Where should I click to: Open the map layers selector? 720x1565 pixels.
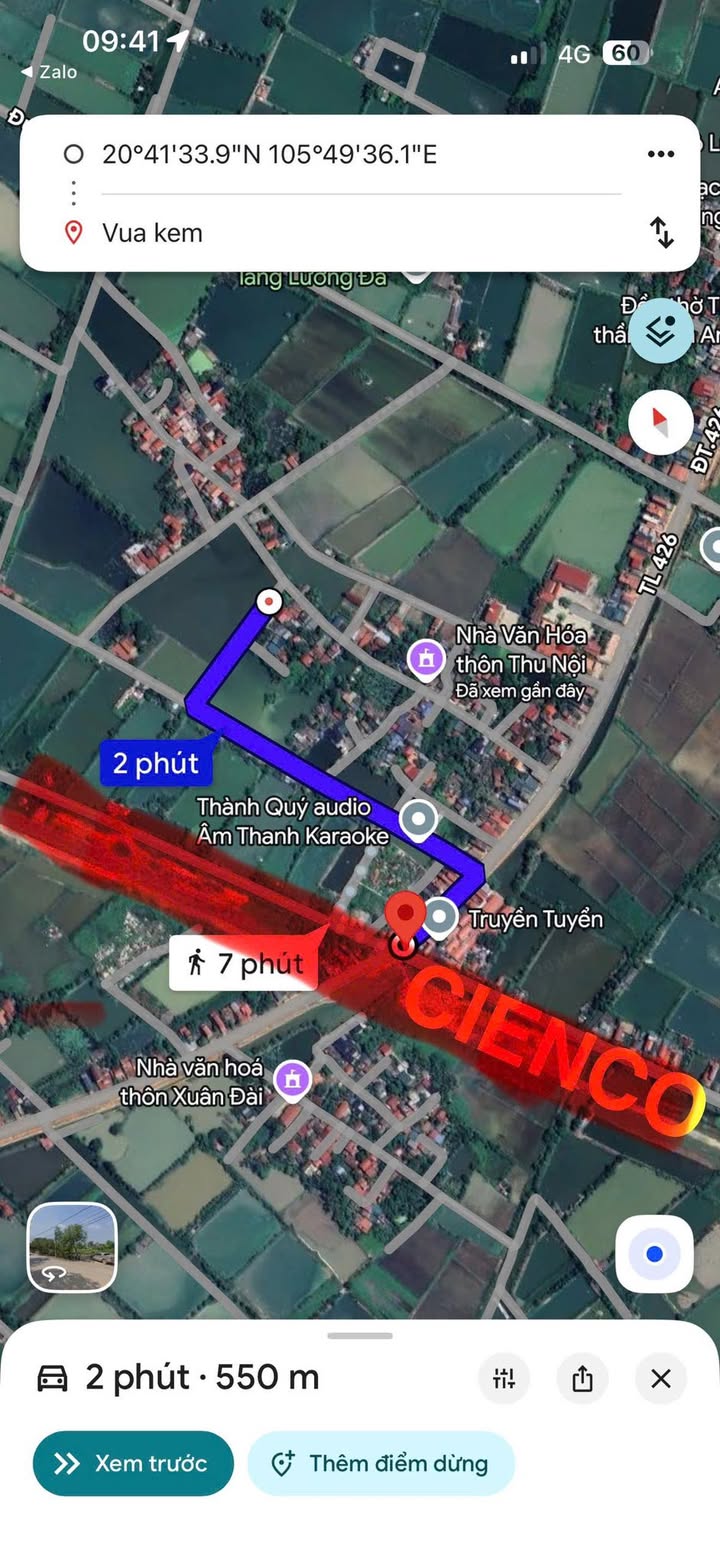[x=660, y=331]
